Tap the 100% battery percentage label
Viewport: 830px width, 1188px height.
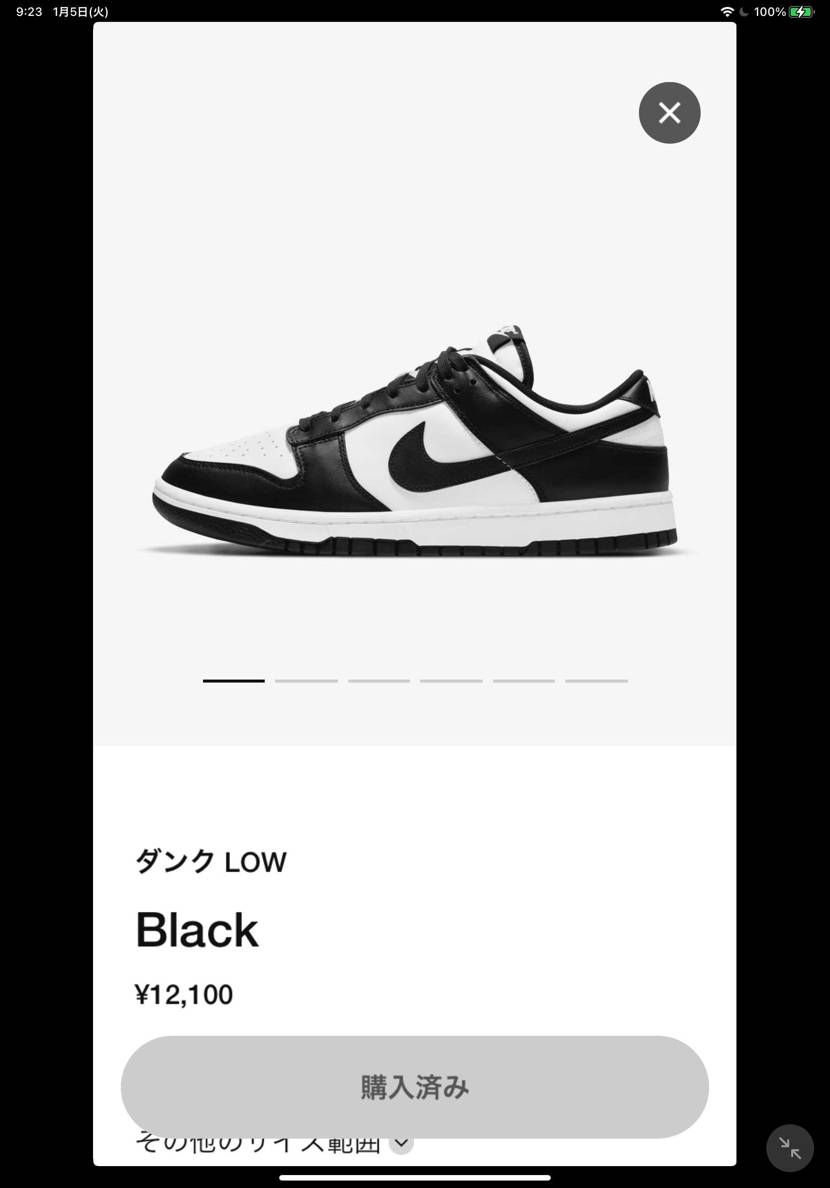click(770, 11)
